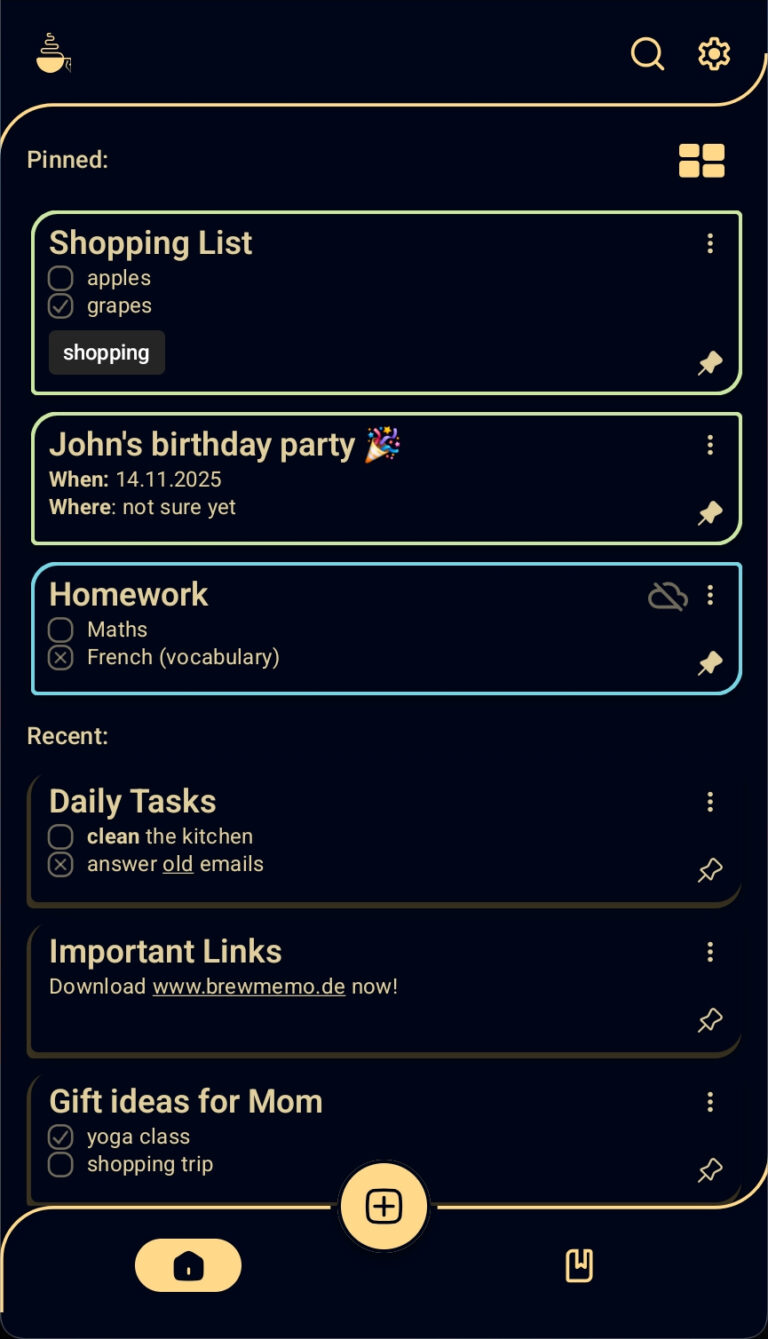The image size is (768, 1339).
Task: Tap the shopping tag chip
Action: coord(106,352)
